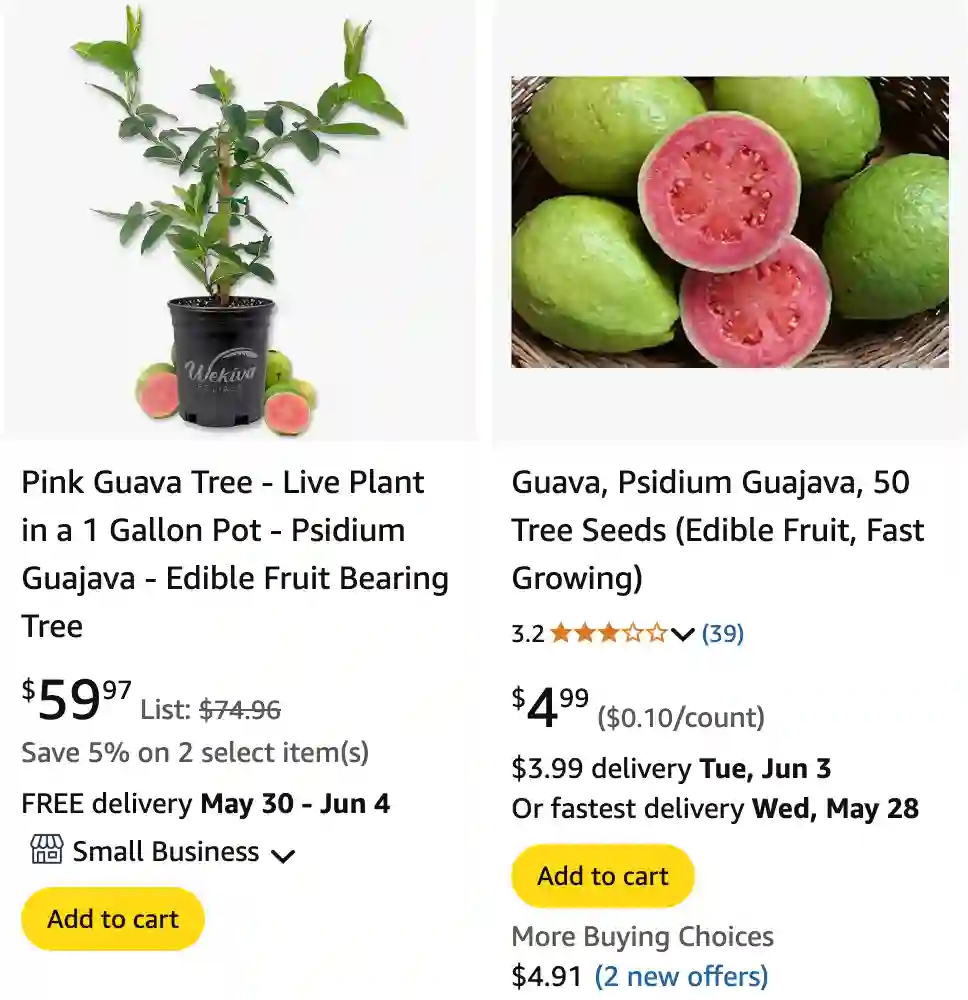Add Pink Guava Tree to cart
Viewport: 968px width, 1000px height.
tap(113, 919)
